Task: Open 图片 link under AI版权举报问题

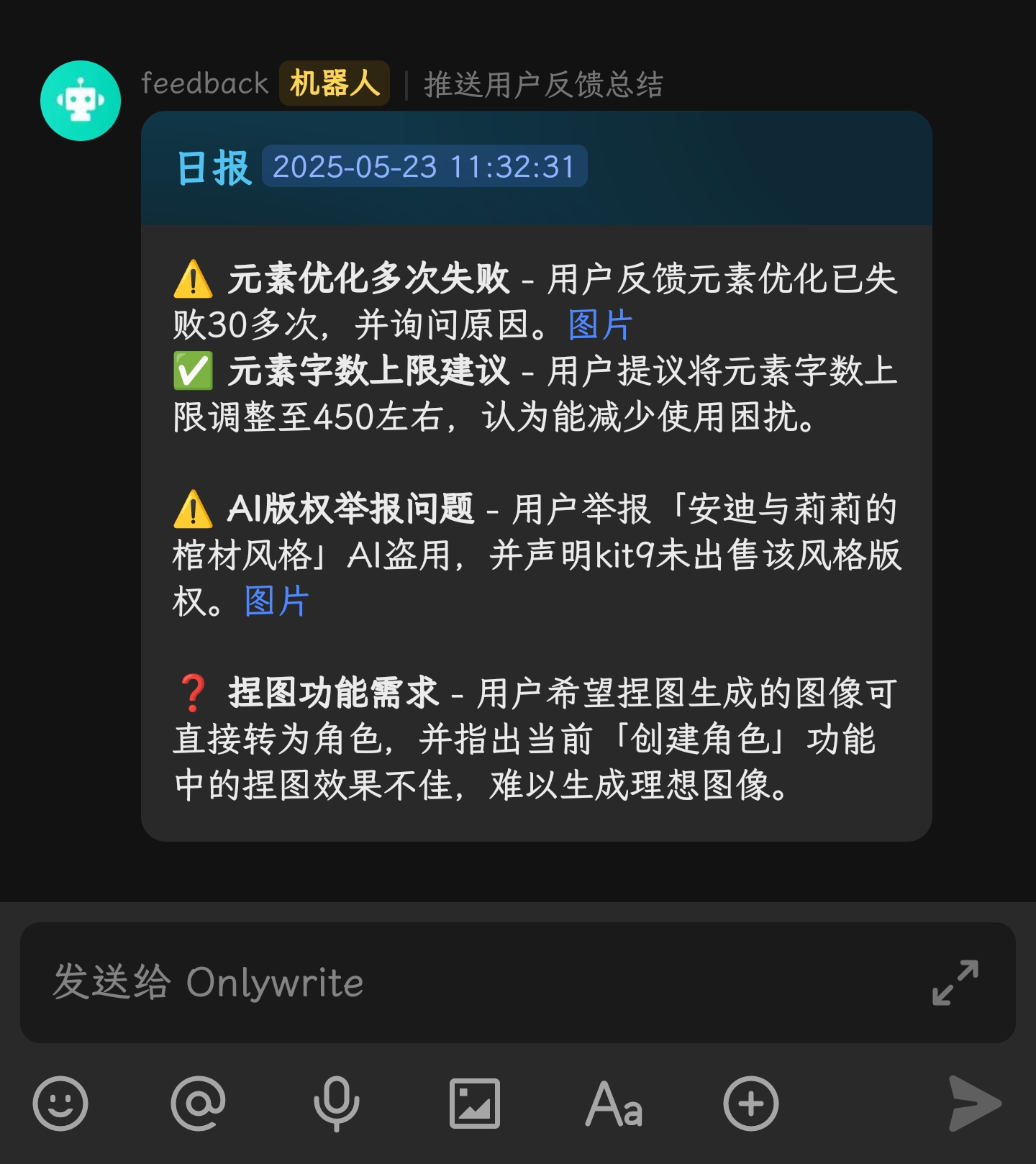Action: click(x=276, y=601)
